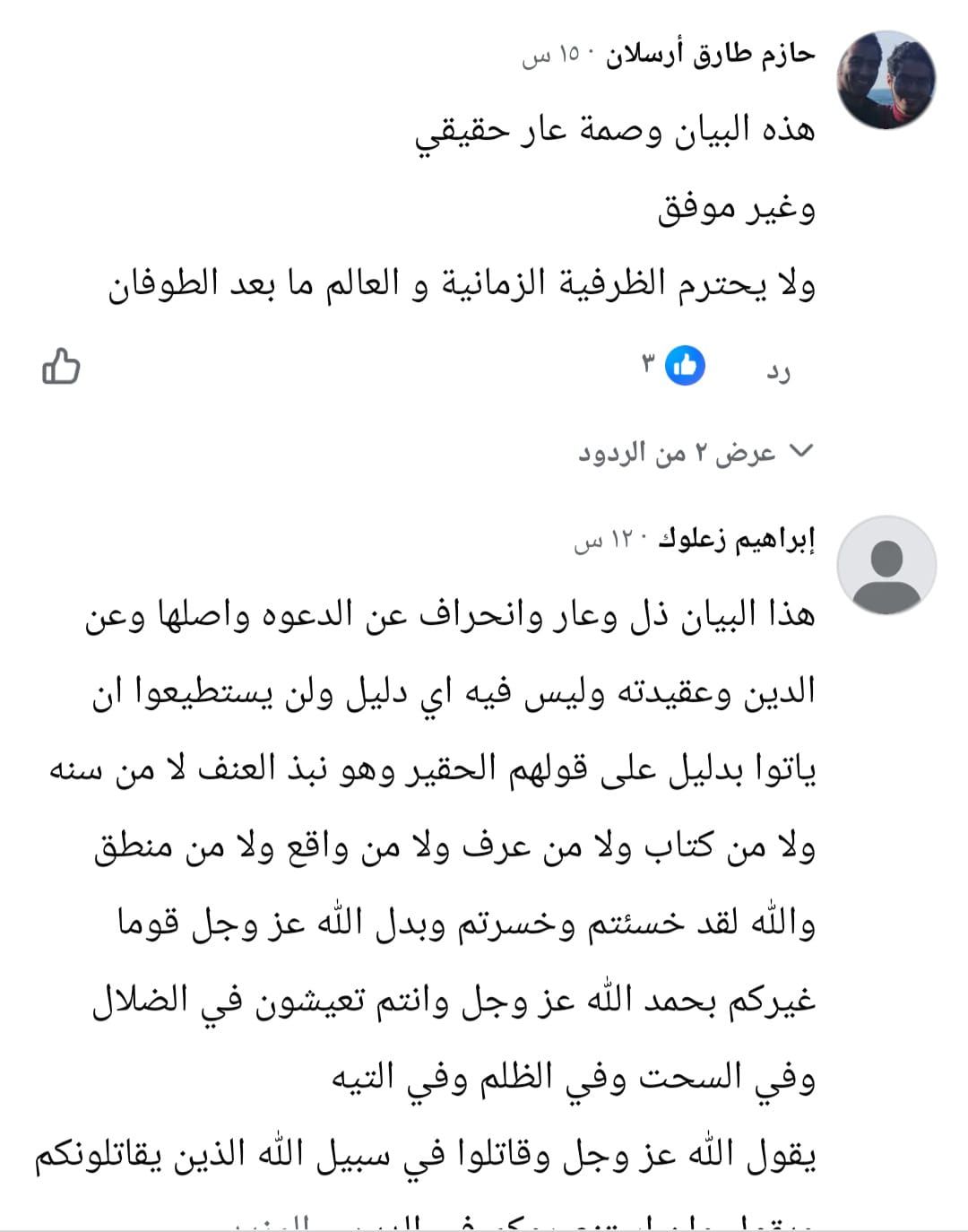
Task: Open the profile name حازم طارق أرسلان
Action: (710, 55)
